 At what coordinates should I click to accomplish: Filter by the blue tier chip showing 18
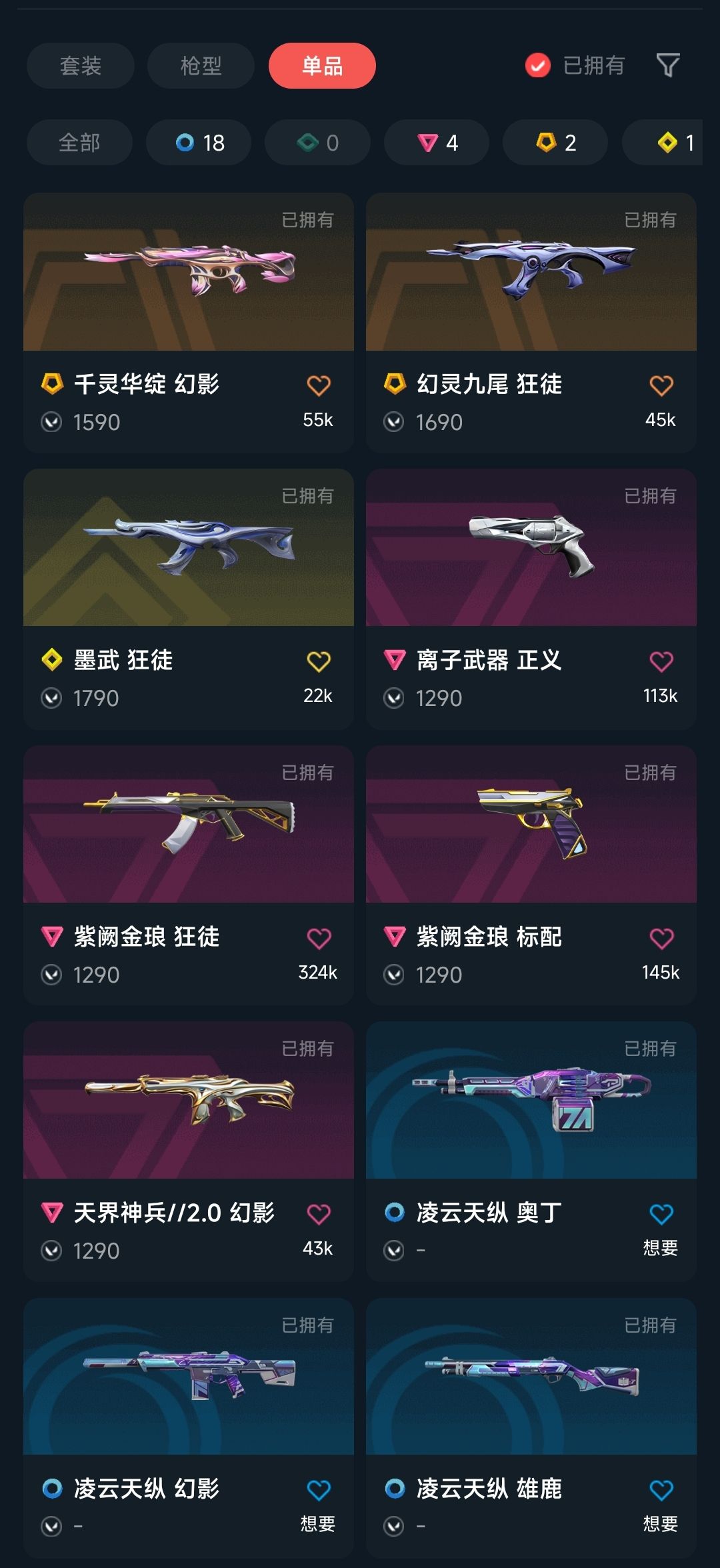[199, 143]
